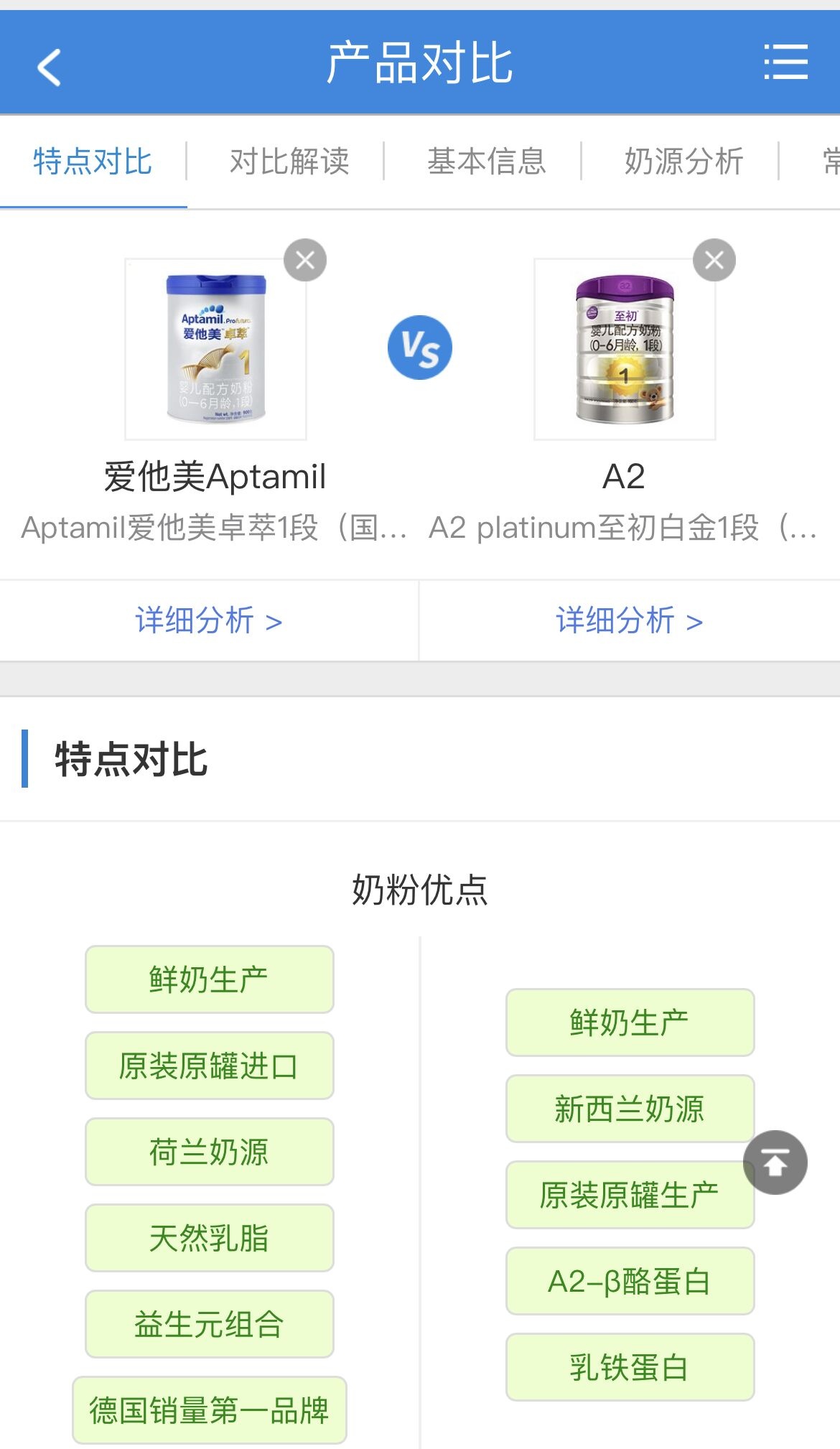
Task: Open the 奶源分析 tab
Action: click(x=683, y=161)
